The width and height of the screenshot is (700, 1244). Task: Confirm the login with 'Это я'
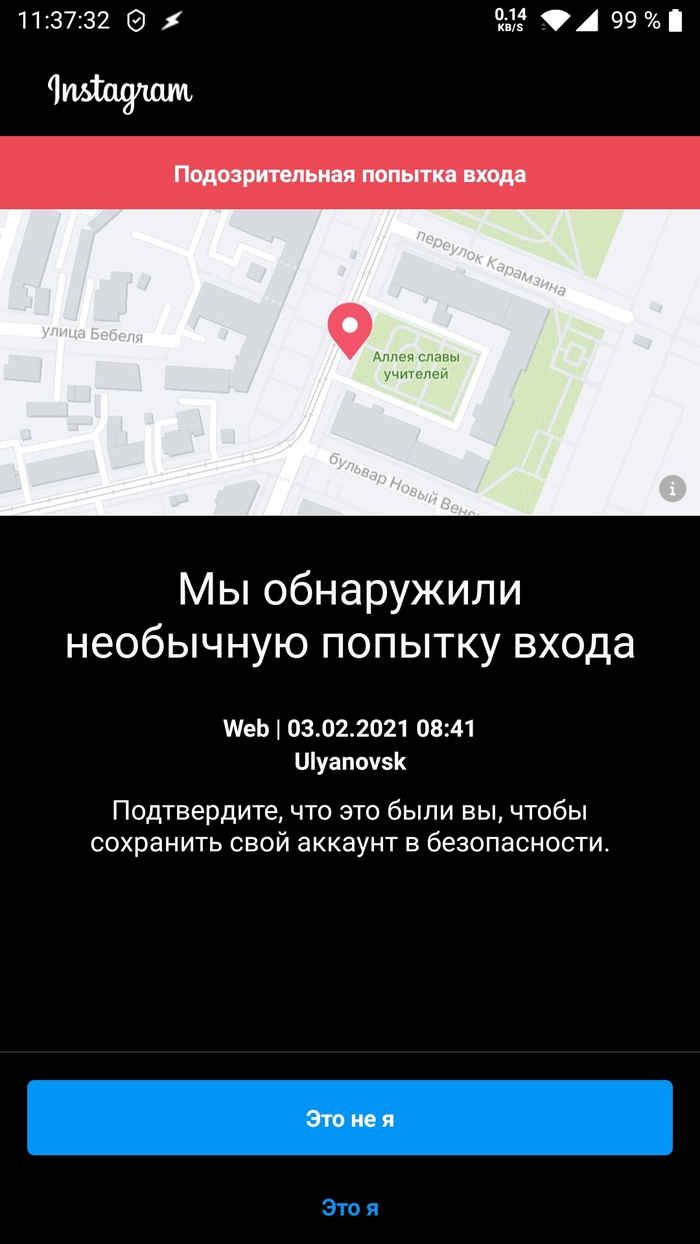click(349, 1207)
